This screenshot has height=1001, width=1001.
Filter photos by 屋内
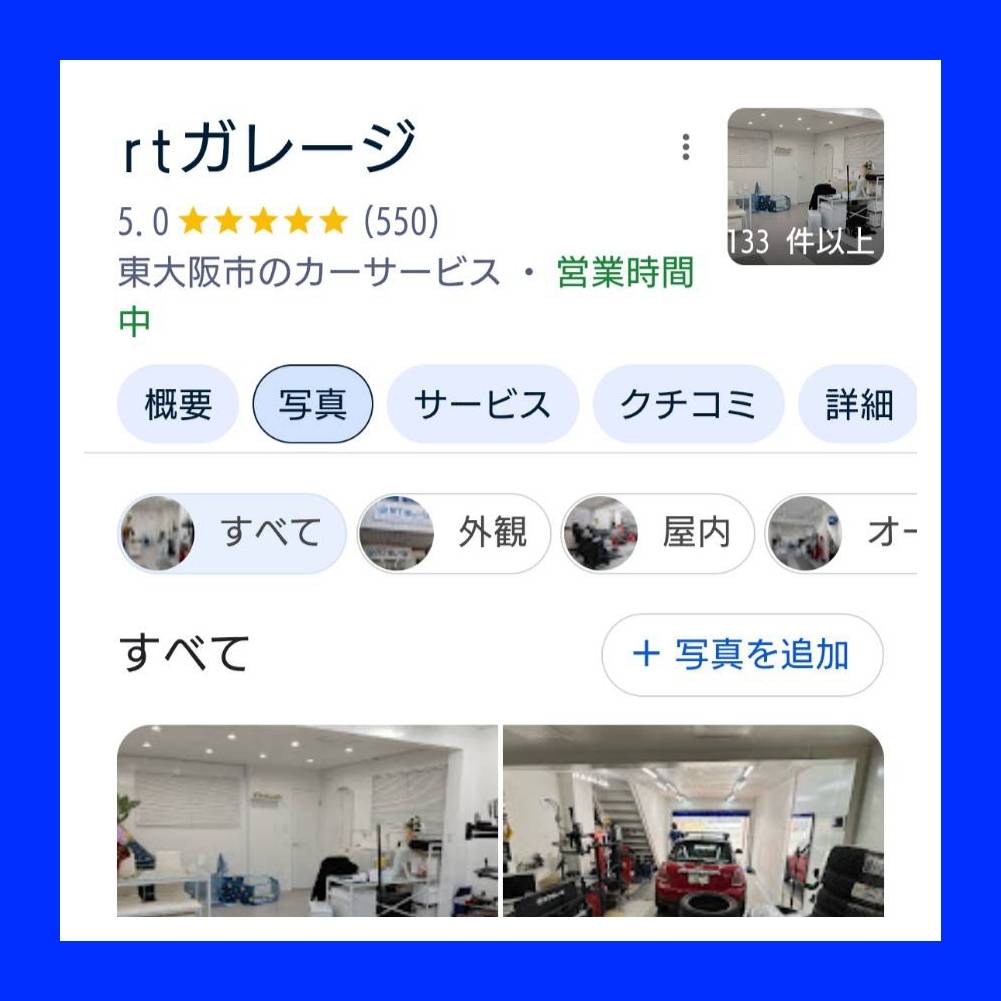pos(657,533)
